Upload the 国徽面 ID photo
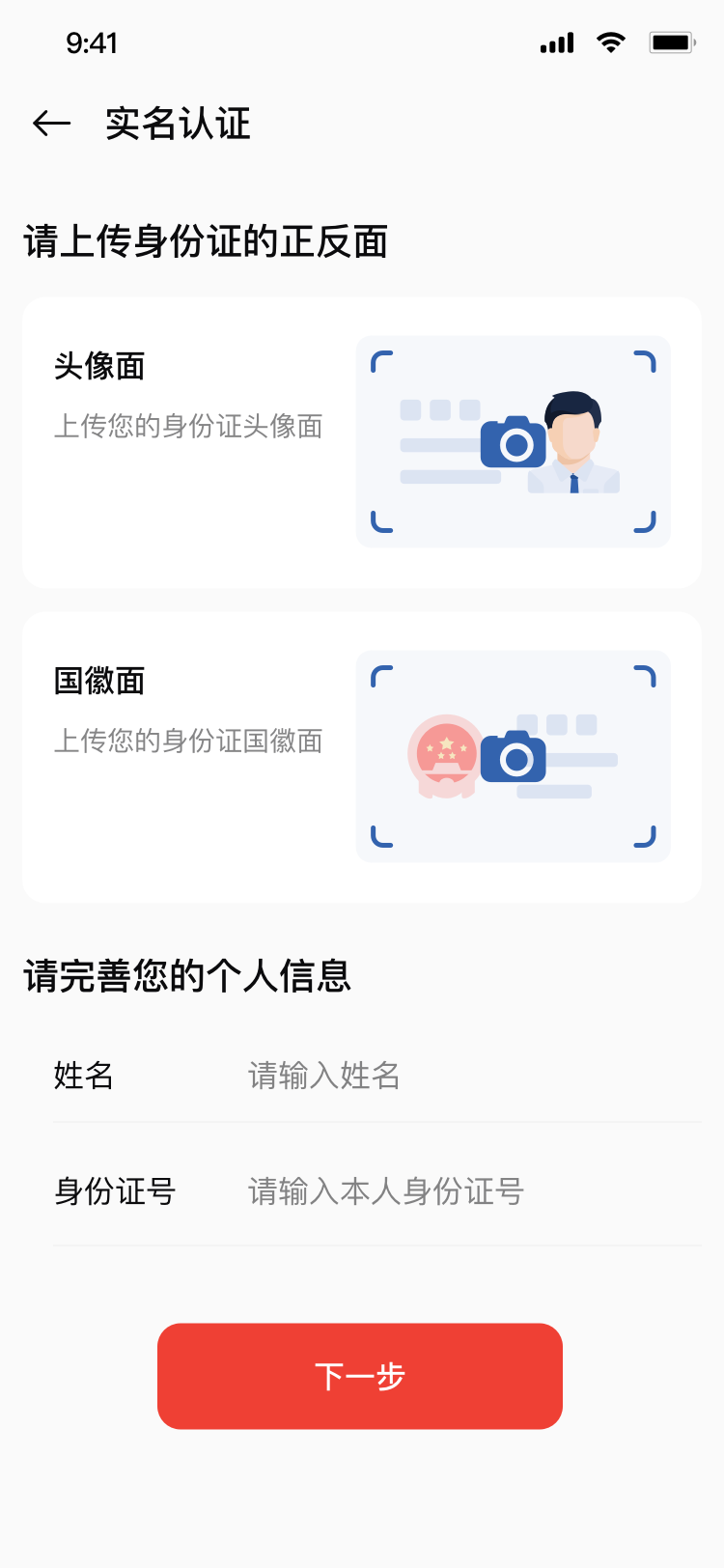724x1568 pixels. point(513,757)
